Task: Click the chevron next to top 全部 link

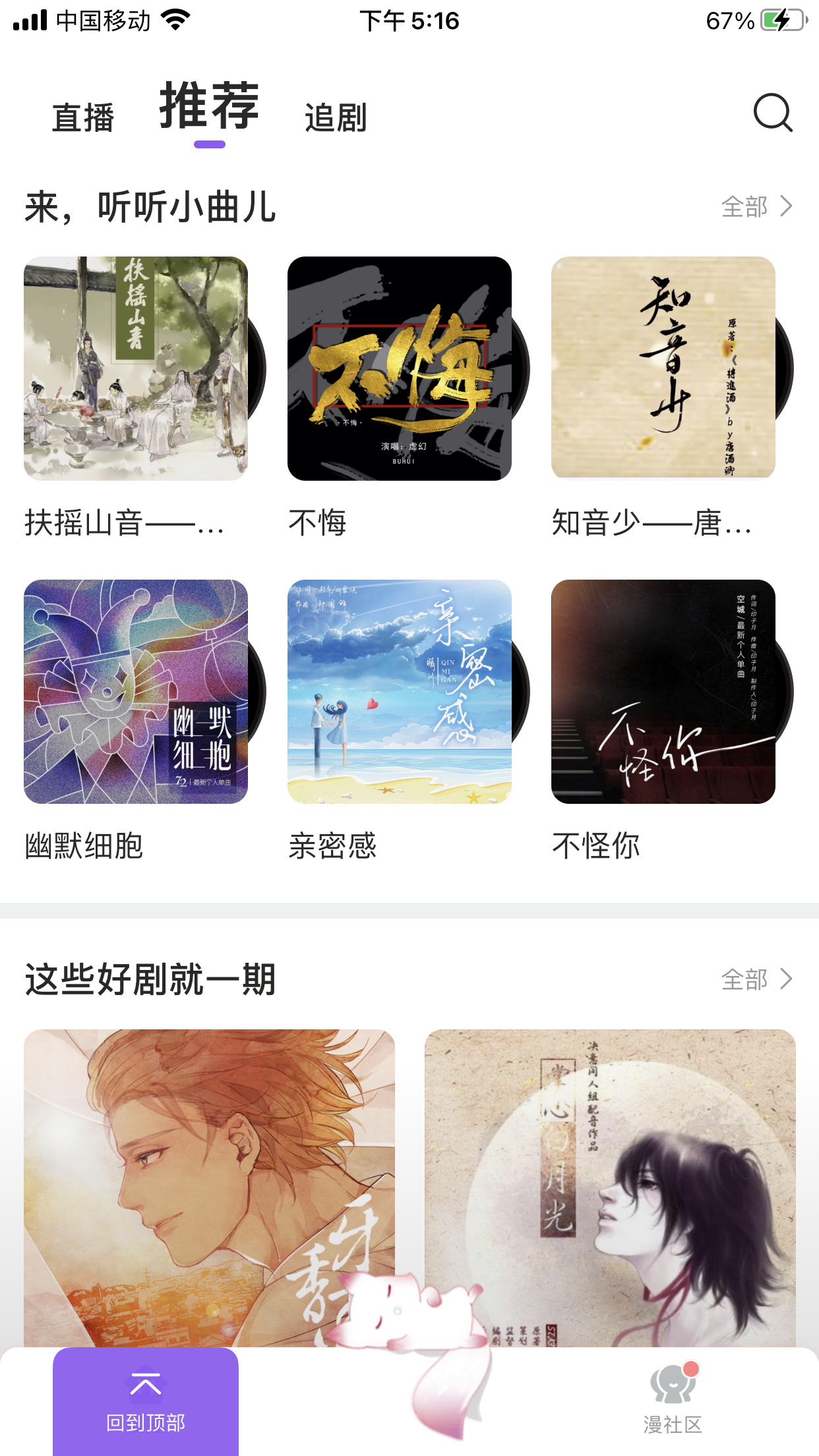Action: click(x=786, y=206)
